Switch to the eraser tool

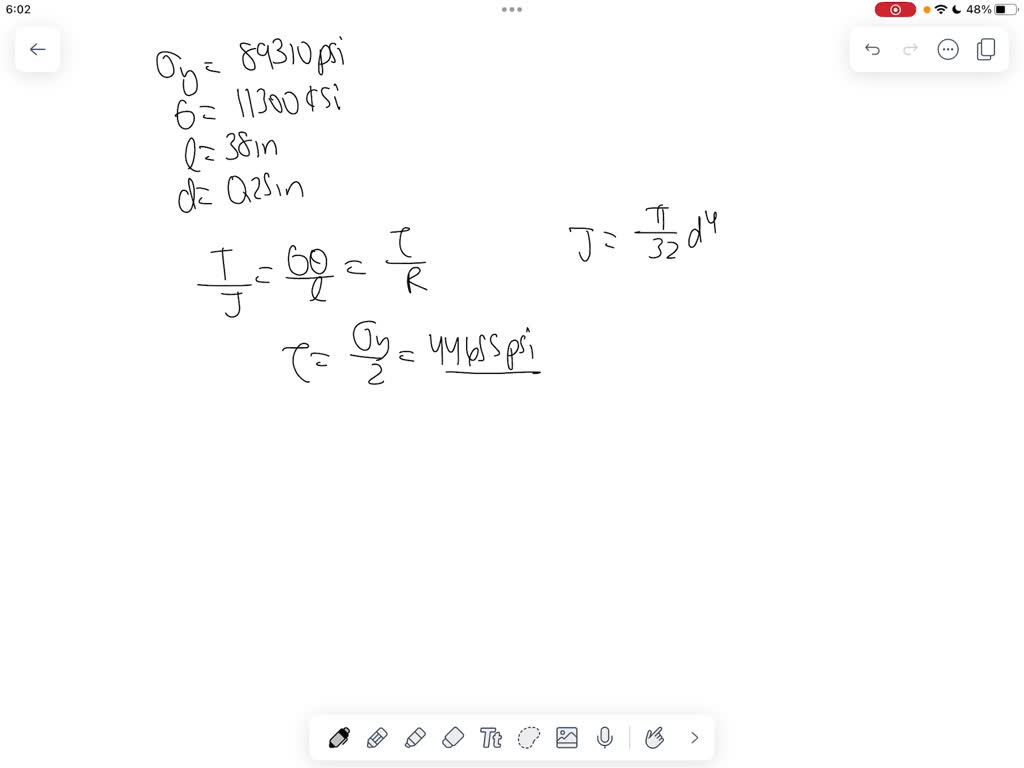453,738
